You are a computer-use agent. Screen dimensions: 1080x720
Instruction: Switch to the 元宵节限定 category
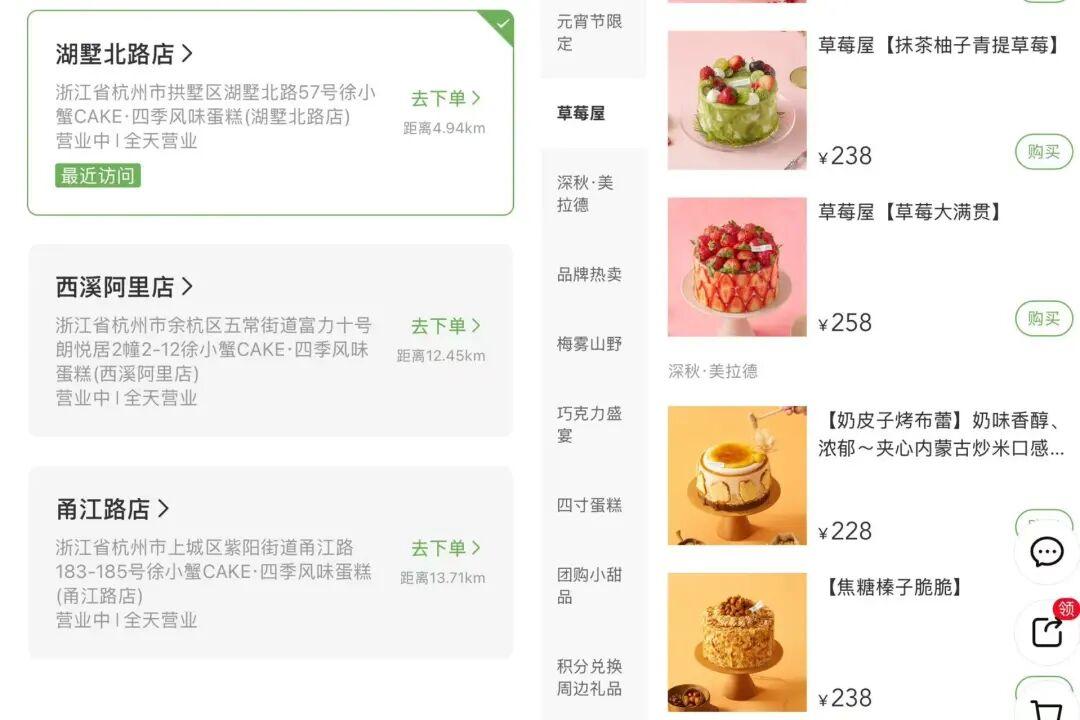click(x=590, y=32)
